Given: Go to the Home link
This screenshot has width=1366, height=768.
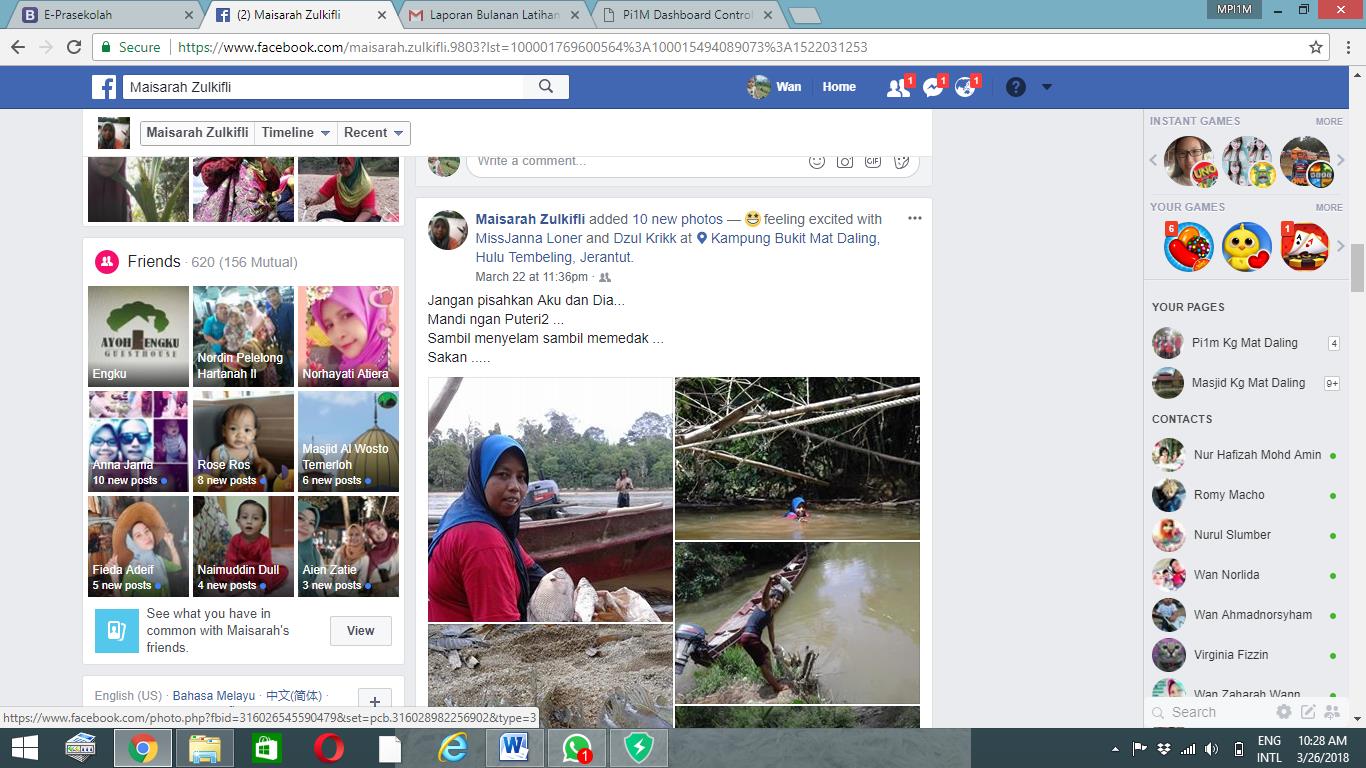Looking at the screenshot, I should pos(839,87).
